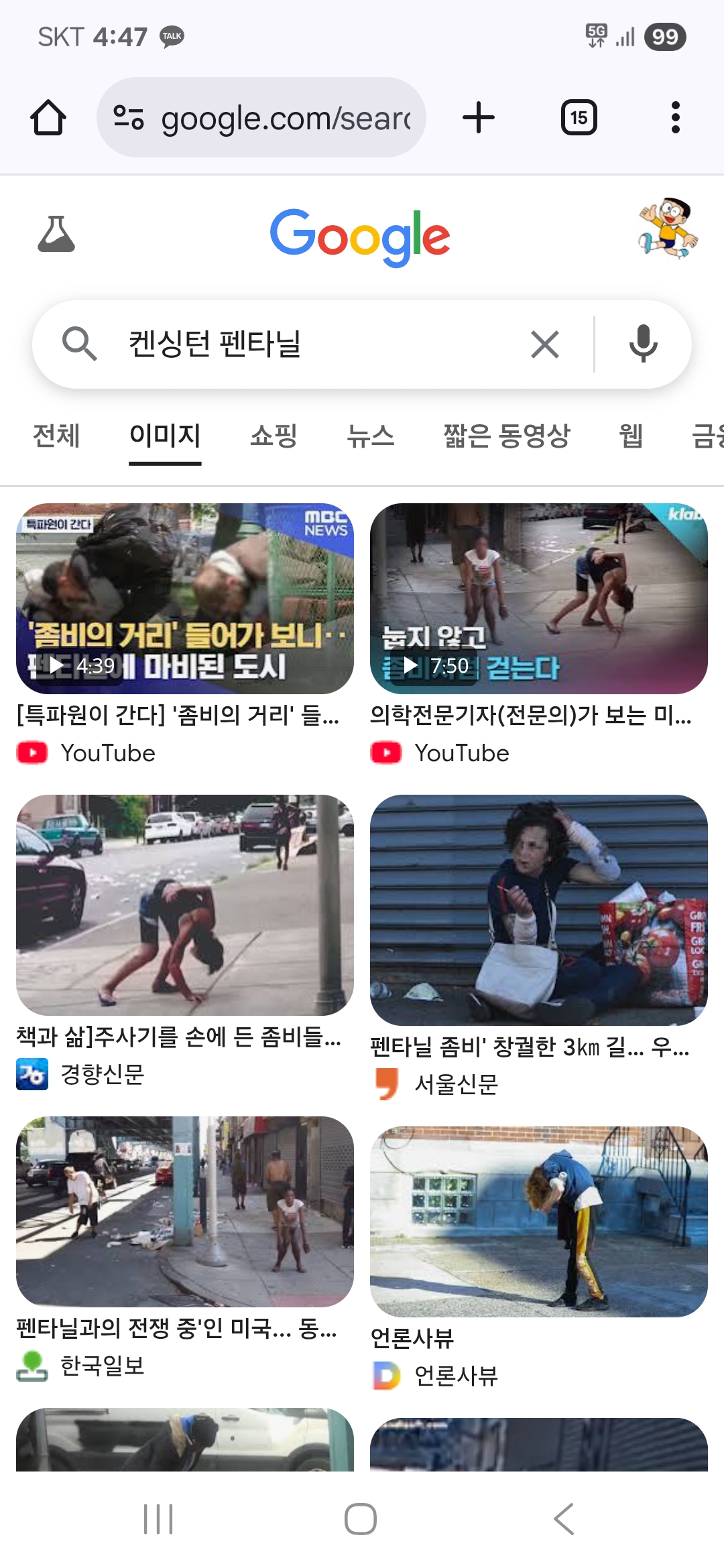Image resolution: width=724 pixels, height=1568 pixels.
Task: Tap the google.com address bar
Action: coord(261,118)
